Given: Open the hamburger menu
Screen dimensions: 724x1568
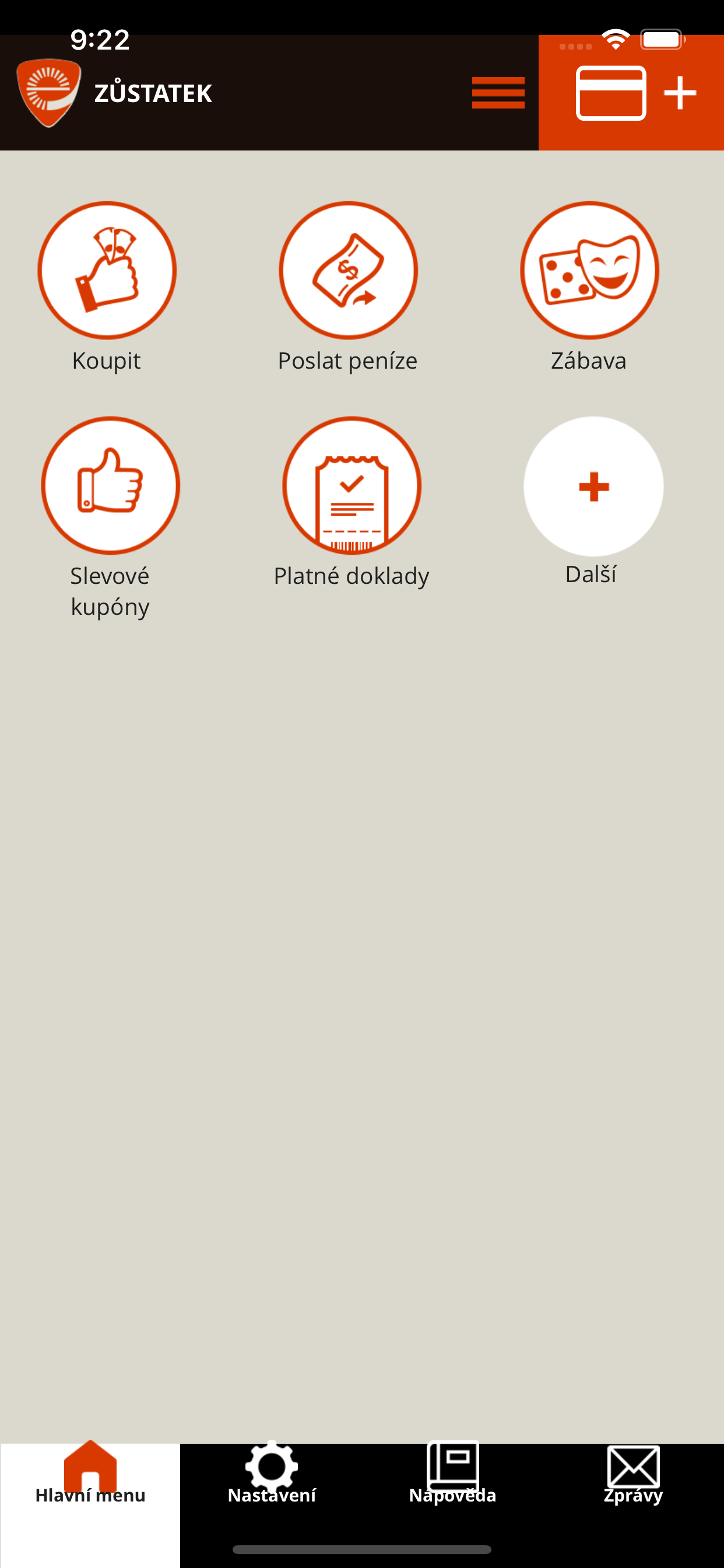Looking at the screenshot, I should [498, 93].
